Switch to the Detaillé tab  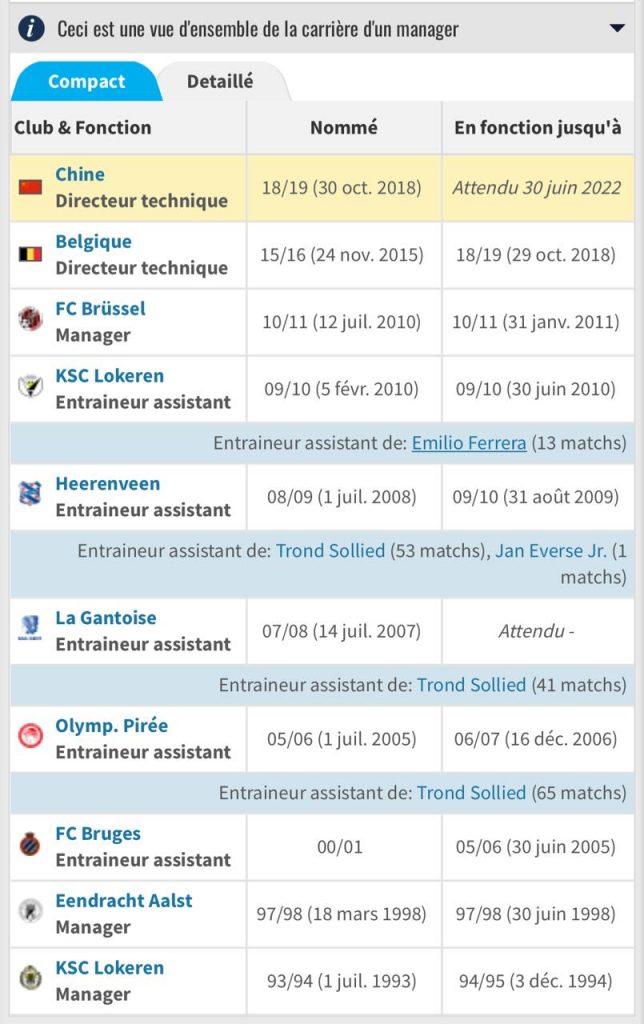coord(220,82)
